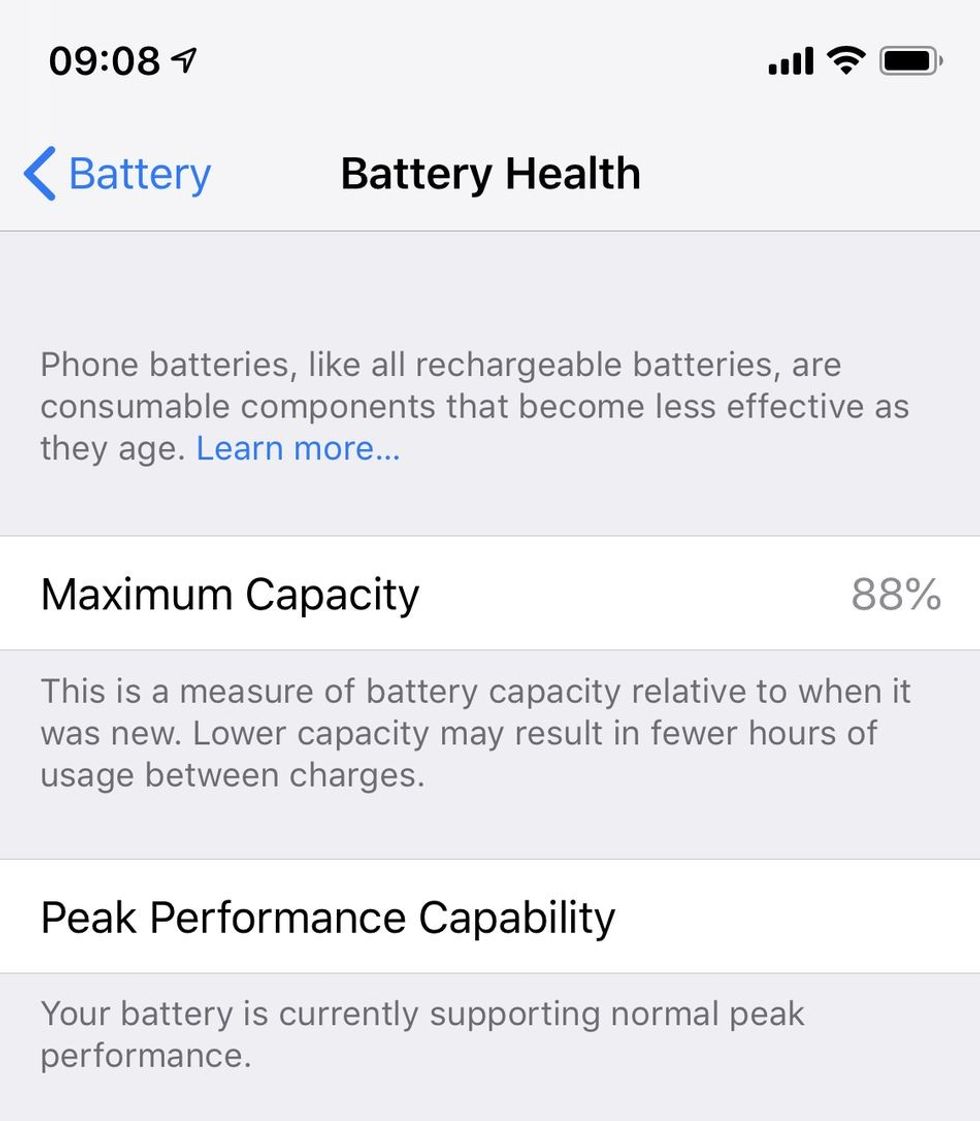Go back to Battery settings
980x1121 pixels.
coord(118,174)
